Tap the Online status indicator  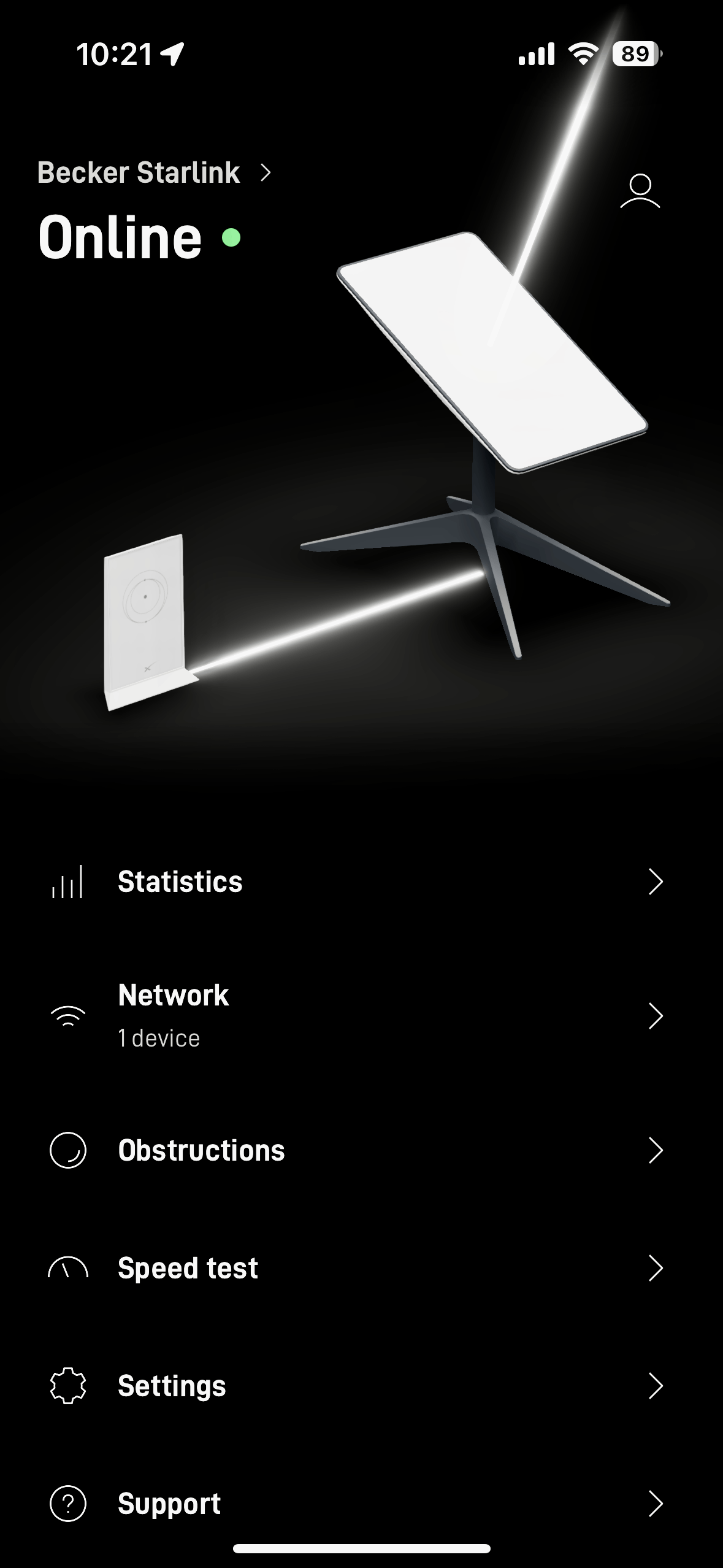coord(118,239)
